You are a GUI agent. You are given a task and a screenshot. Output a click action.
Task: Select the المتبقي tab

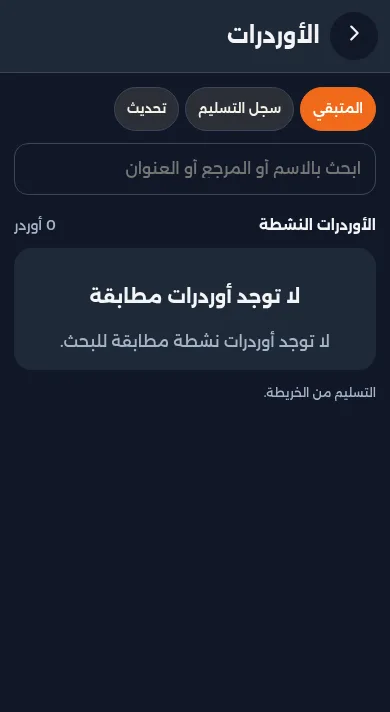(x=338, y=109)
